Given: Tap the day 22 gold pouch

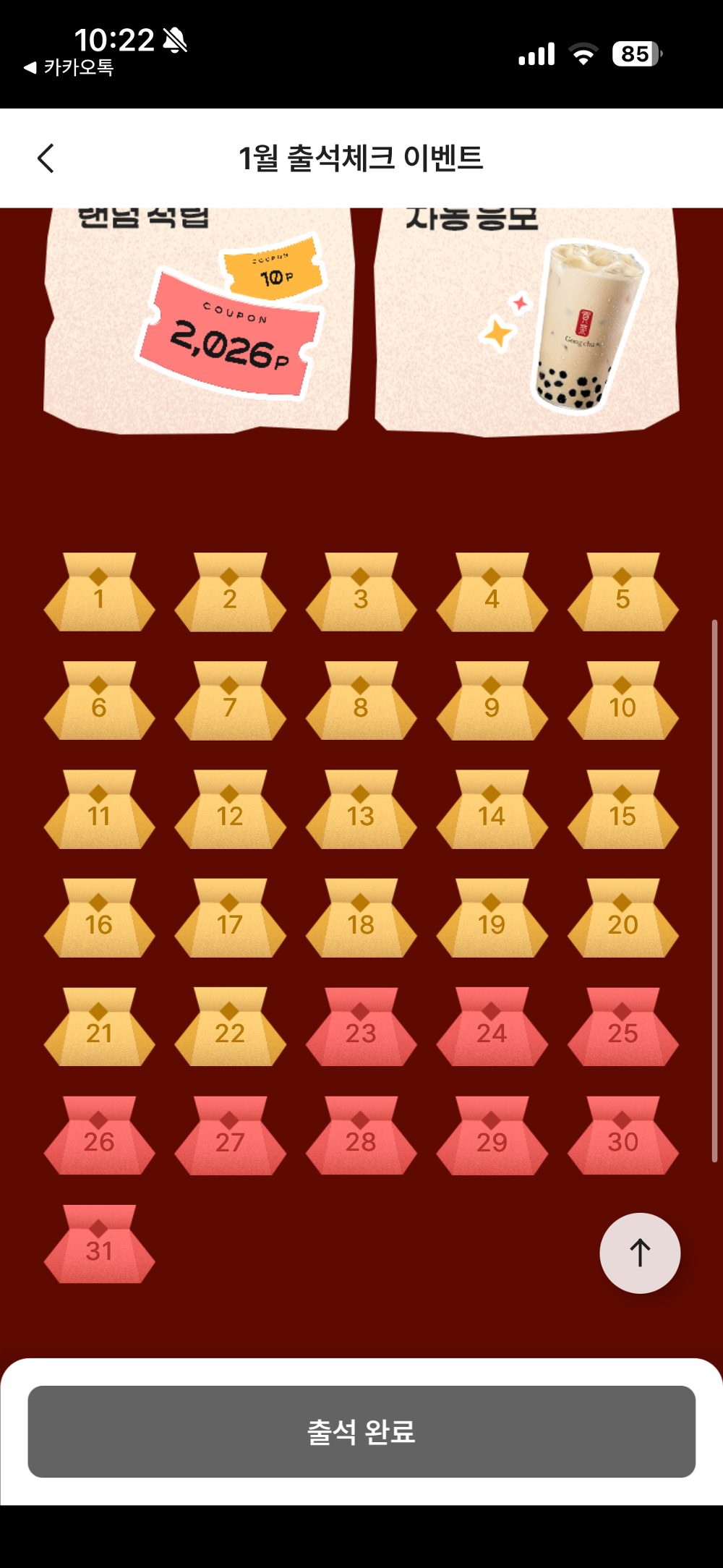Looking at the screenshot, I should click(230, 1027).
